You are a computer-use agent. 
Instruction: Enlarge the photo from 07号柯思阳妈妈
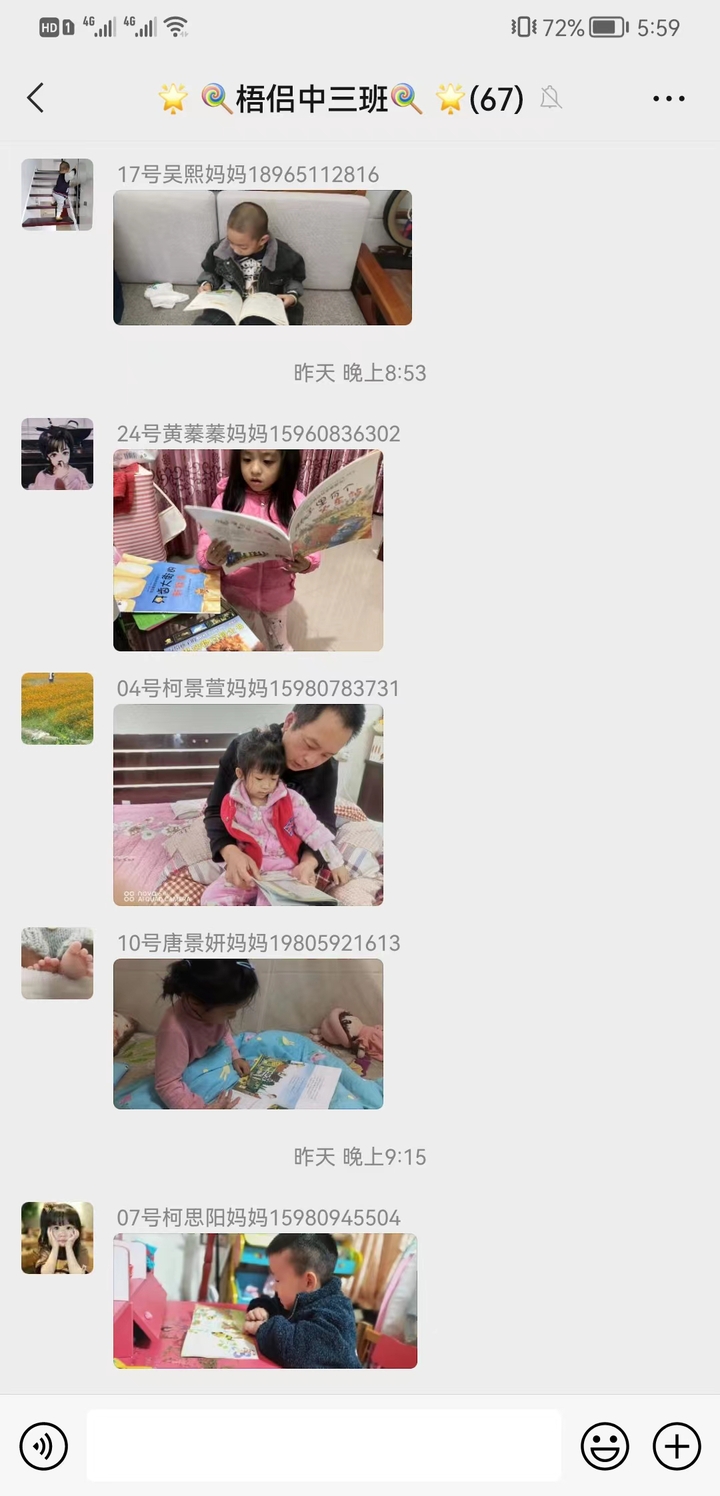tap(265, 1301)
